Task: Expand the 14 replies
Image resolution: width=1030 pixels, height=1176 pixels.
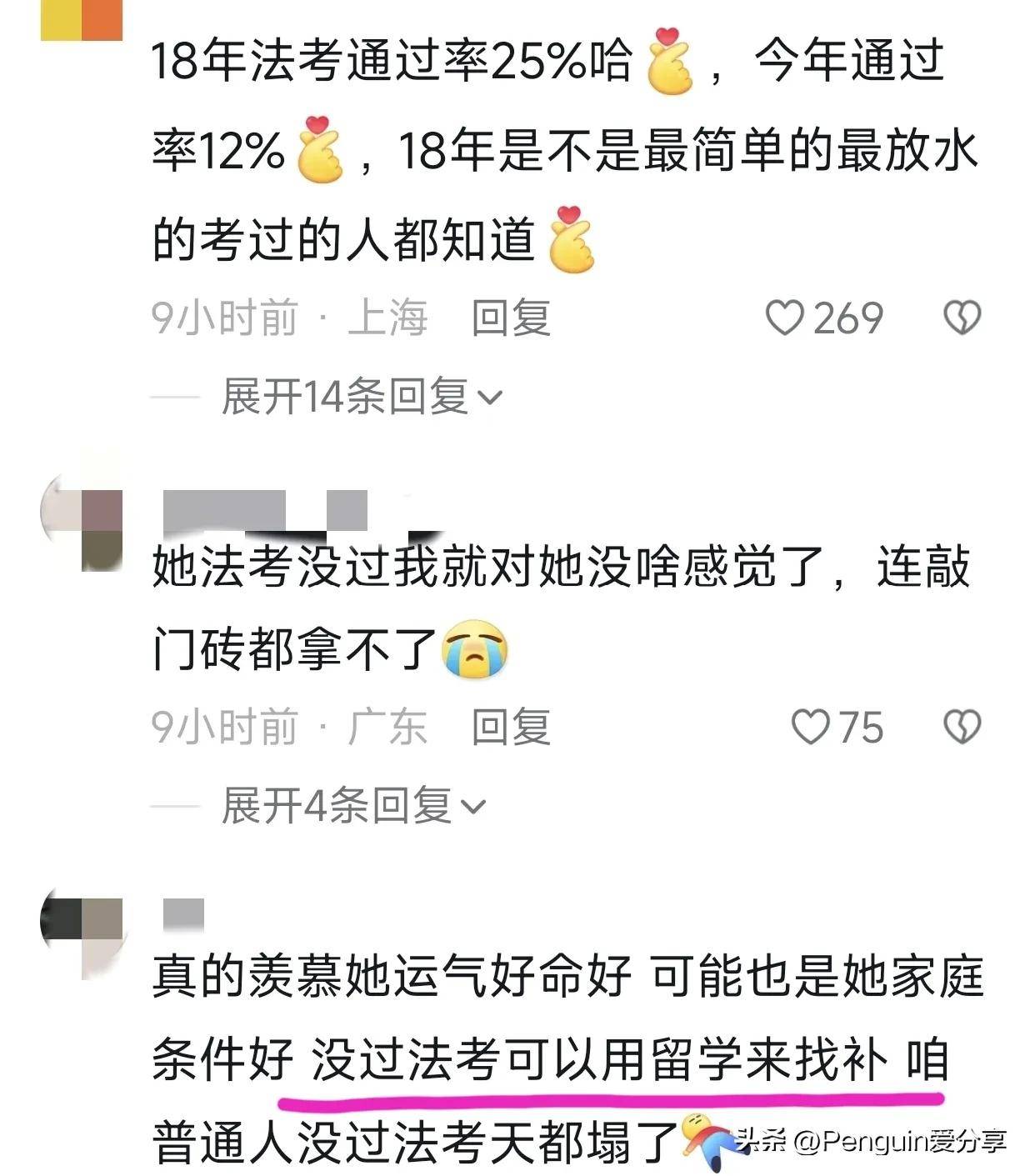Action: [x=362, y=396]
